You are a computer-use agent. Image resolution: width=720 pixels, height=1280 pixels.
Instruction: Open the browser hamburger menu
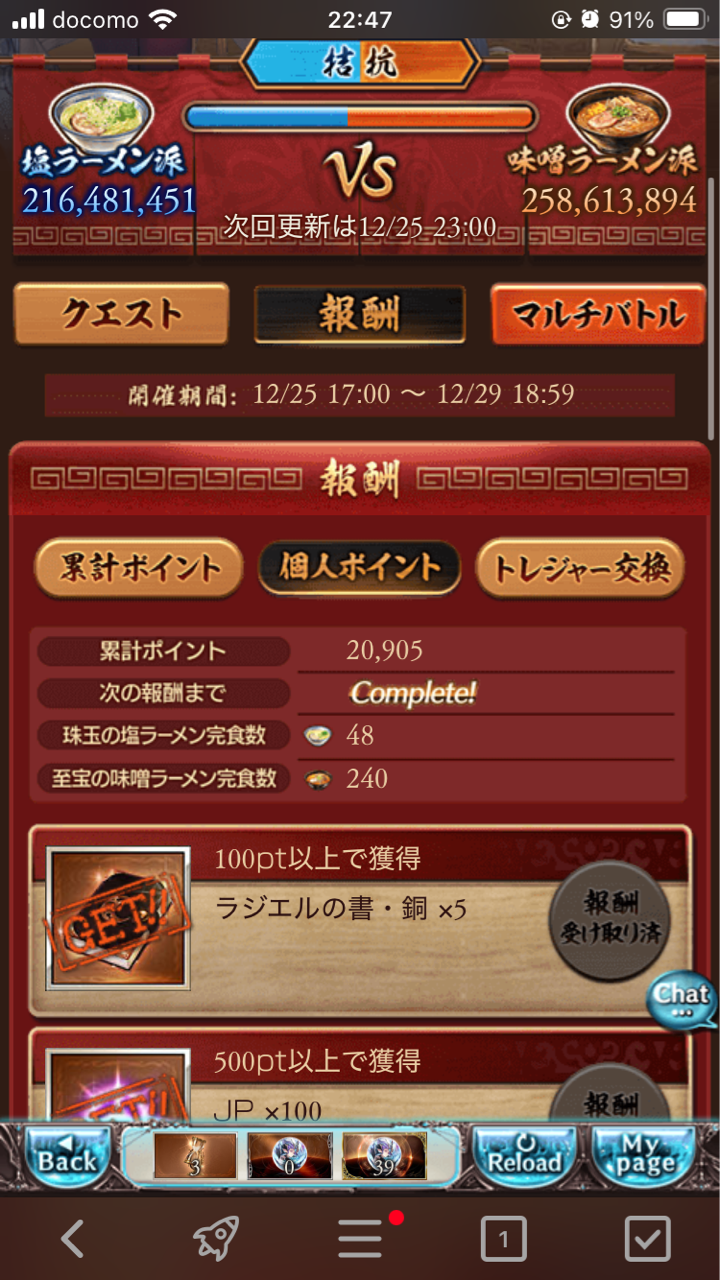point(360,1240)
